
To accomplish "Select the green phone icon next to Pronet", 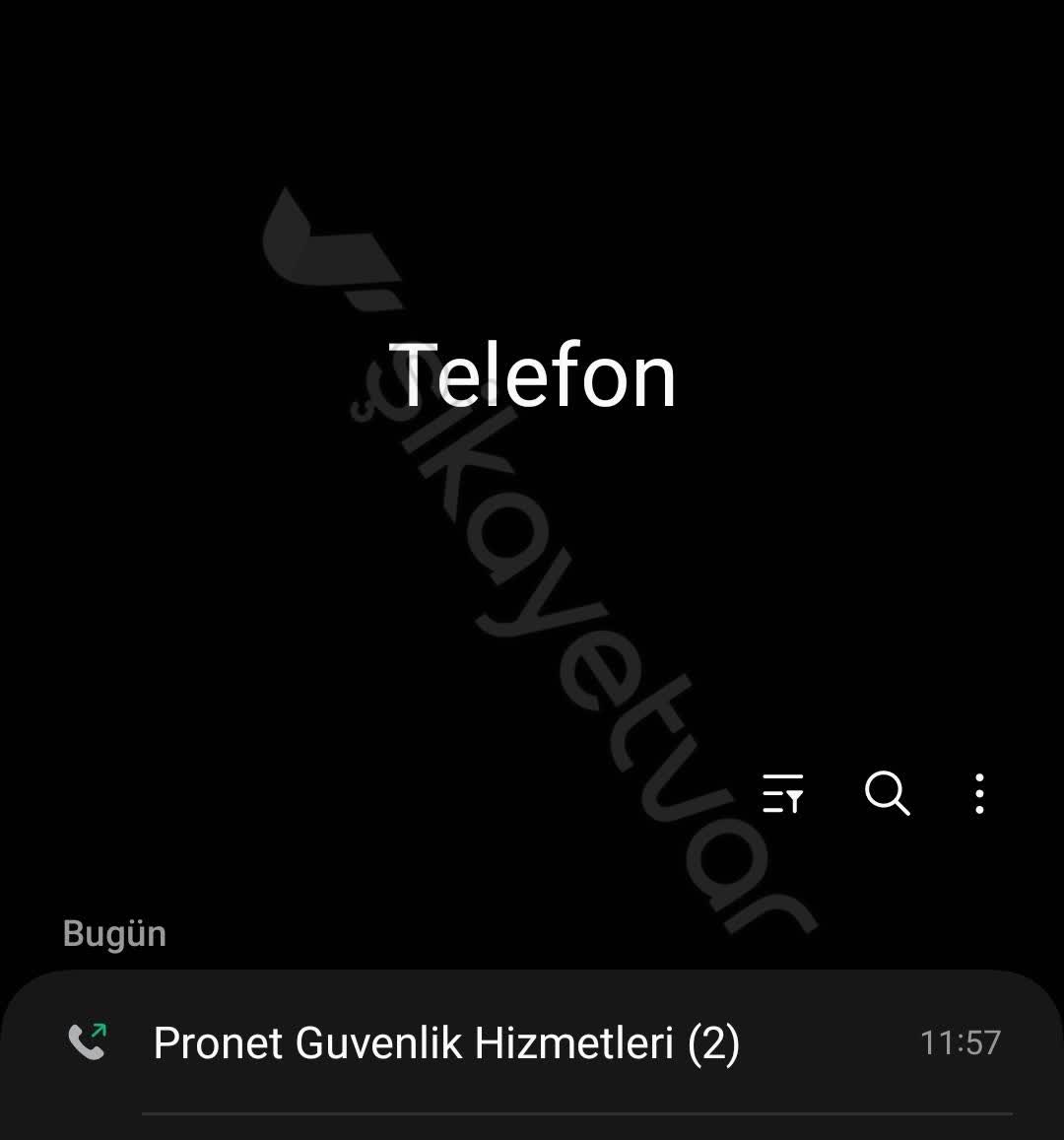I will (86, 1039).
